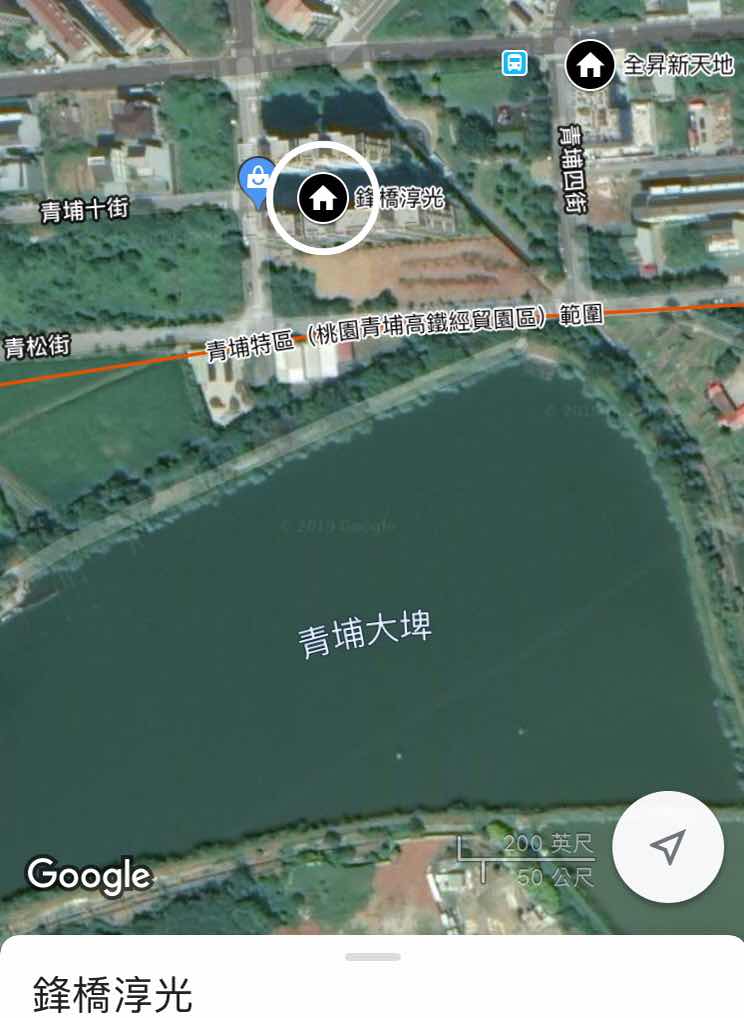Expand the 鋒橋淳光 place details sheet
744x1018 pixels.
pos(372,957)
